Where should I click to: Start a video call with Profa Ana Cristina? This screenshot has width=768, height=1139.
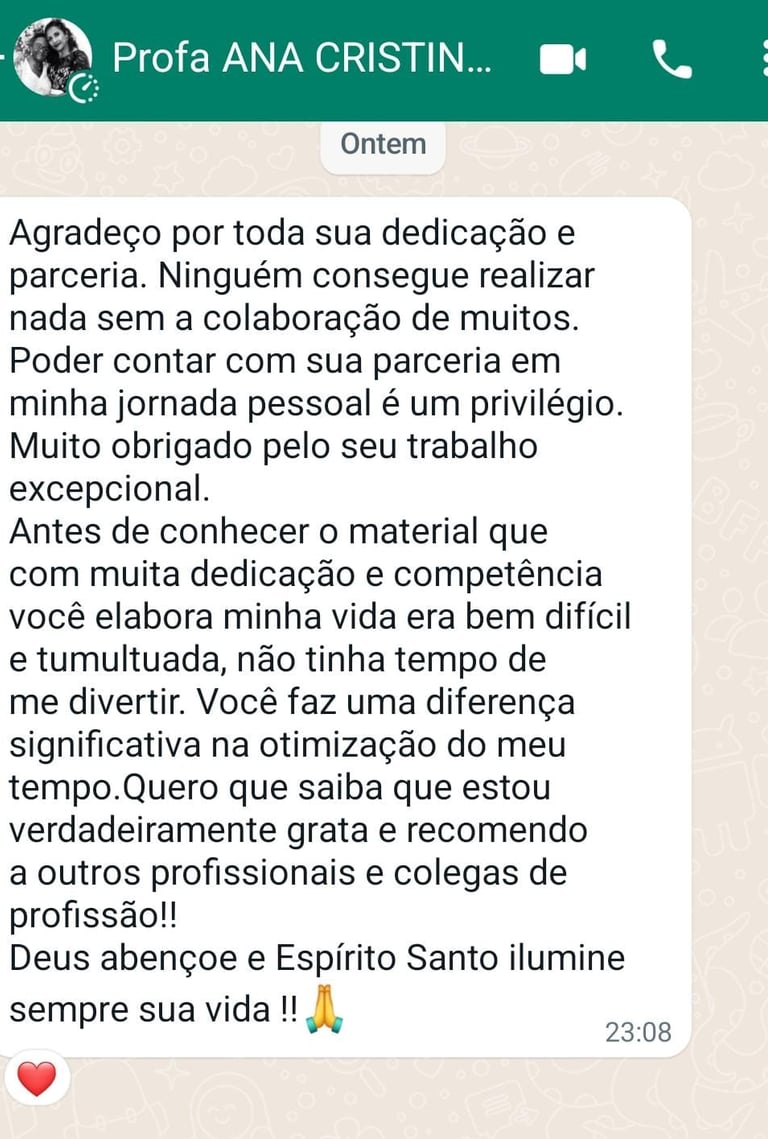pos(563,60)
